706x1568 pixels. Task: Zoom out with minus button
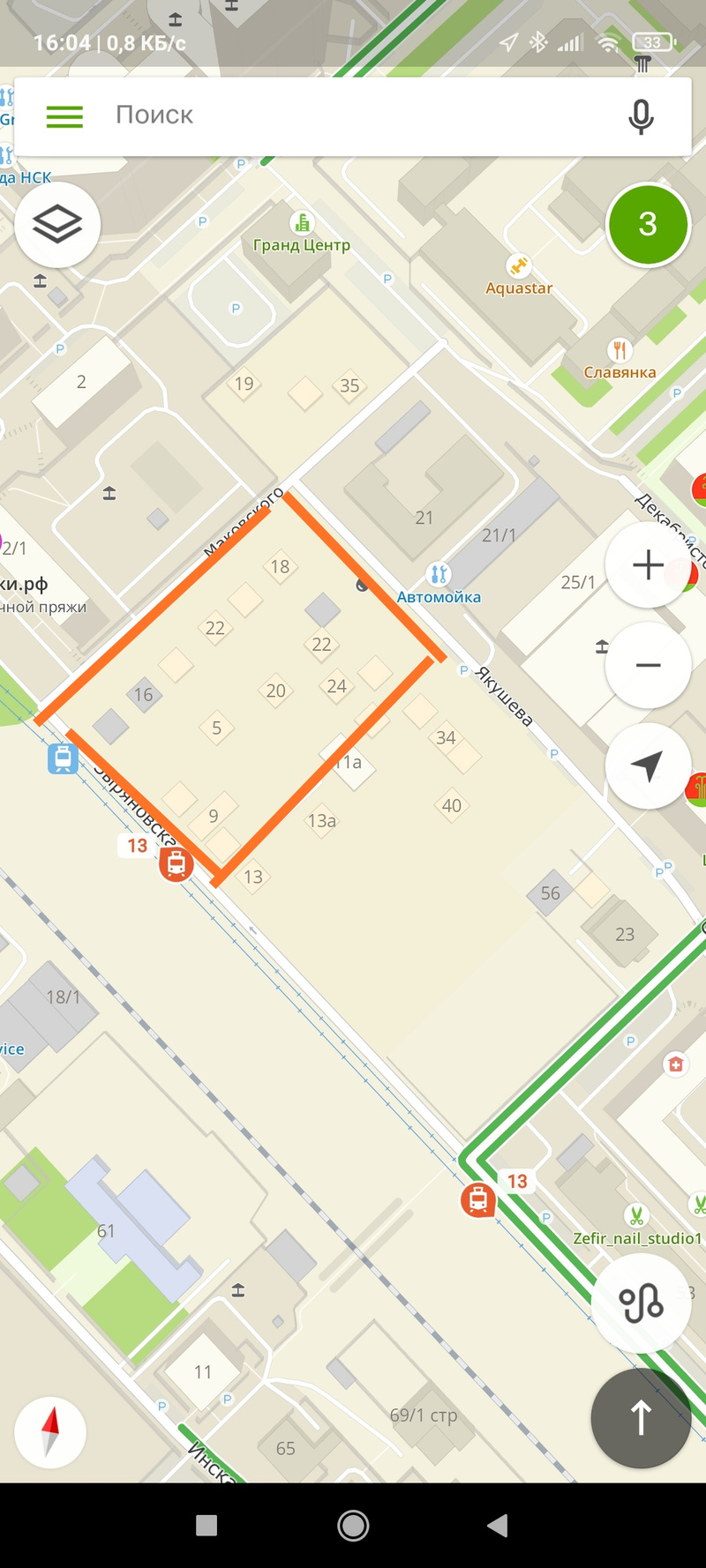[x=648, y=665]
